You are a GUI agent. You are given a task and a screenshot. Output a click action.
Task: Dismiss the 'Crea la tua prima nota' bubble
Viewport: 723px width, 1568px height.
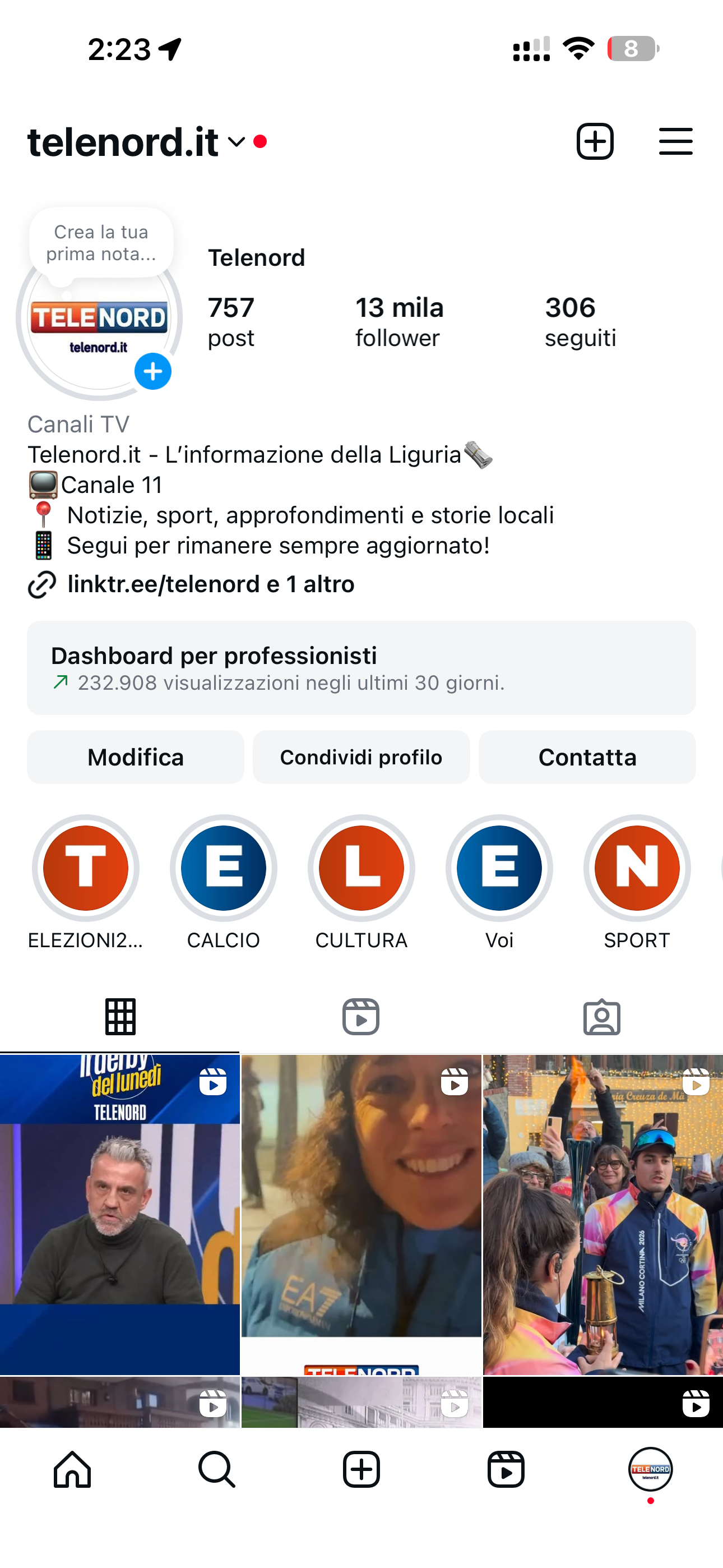point(99,242)
